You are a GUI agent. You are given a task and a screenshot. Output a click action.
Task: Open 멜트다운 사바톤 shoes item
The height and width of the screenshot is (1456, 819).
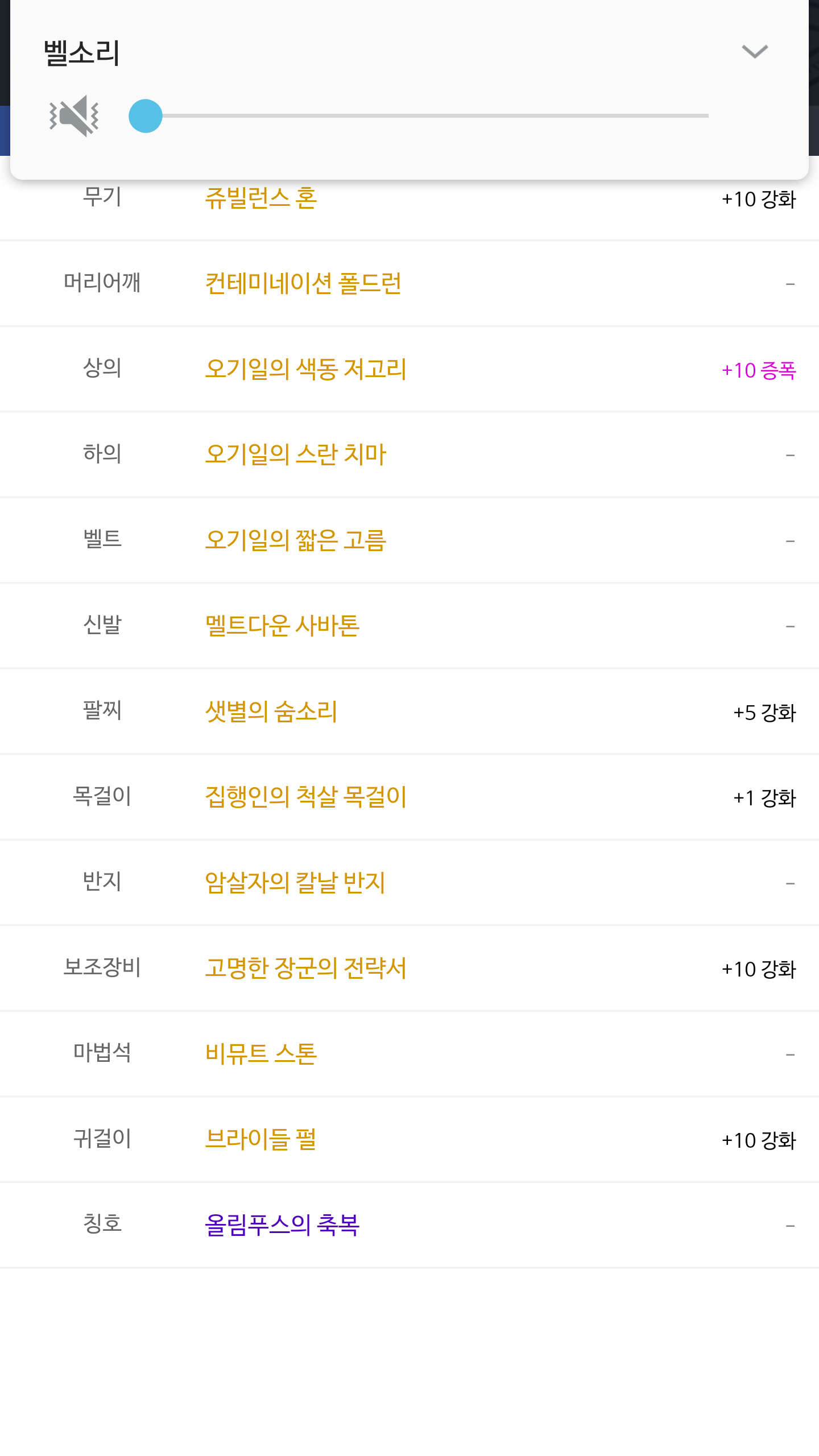(x=282, y=626)
